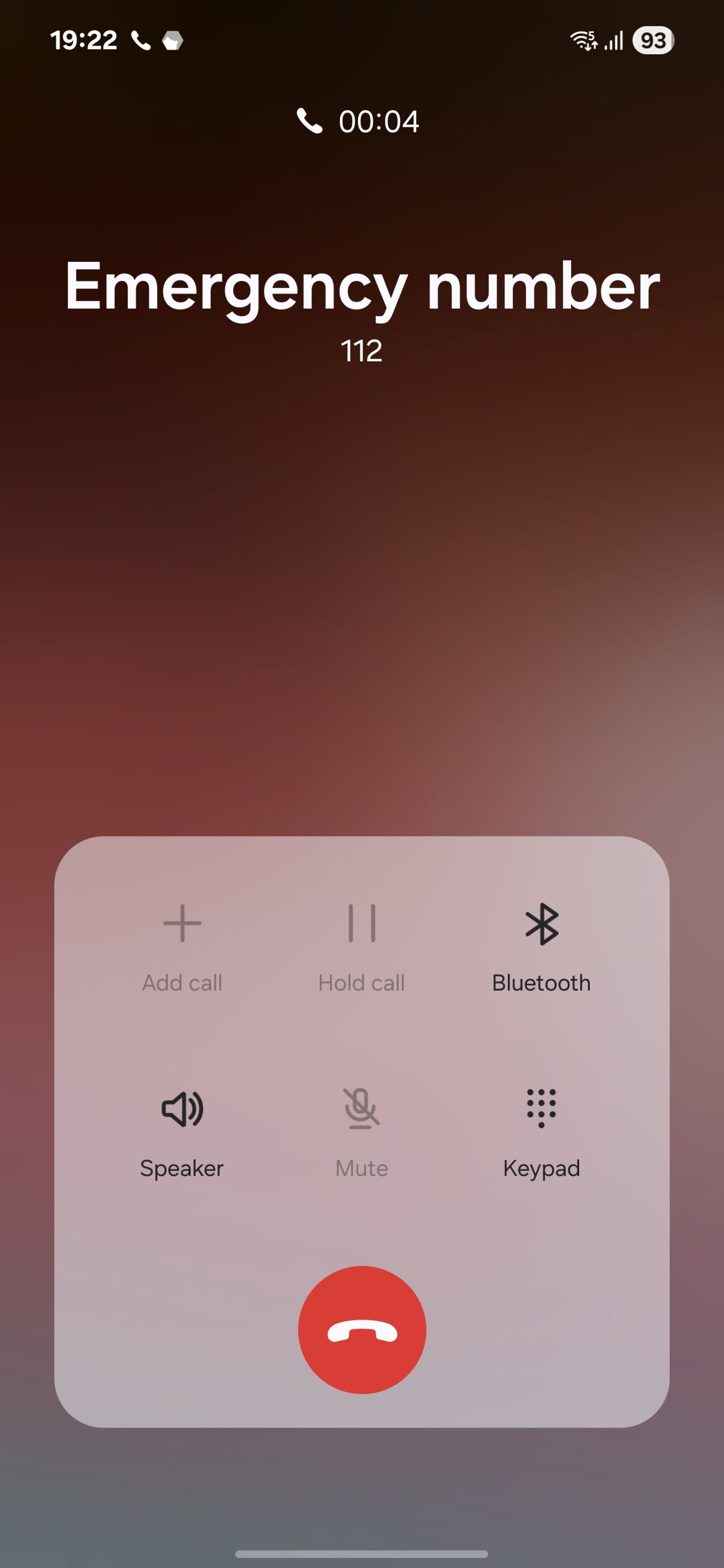End the emergency call
Image resolution: width=724 pixels, height=1568 pixels.
click(x=362, y=1329)
